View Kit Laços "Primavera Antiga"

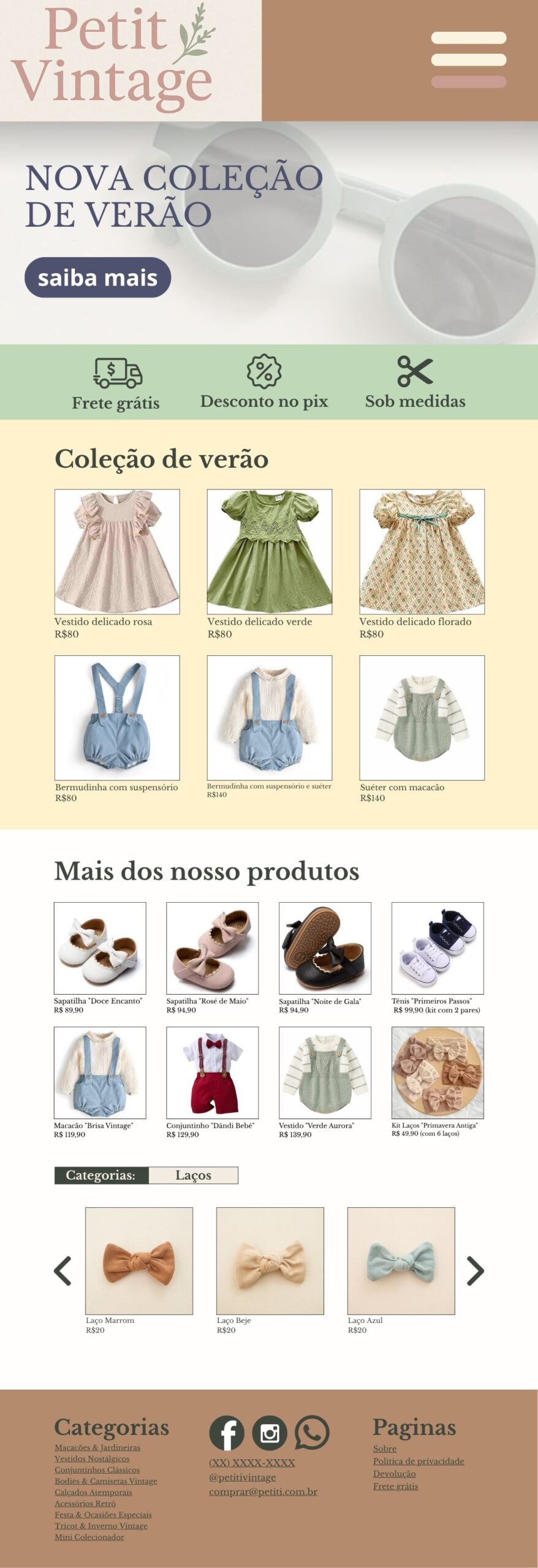(x=438, y=1072)
